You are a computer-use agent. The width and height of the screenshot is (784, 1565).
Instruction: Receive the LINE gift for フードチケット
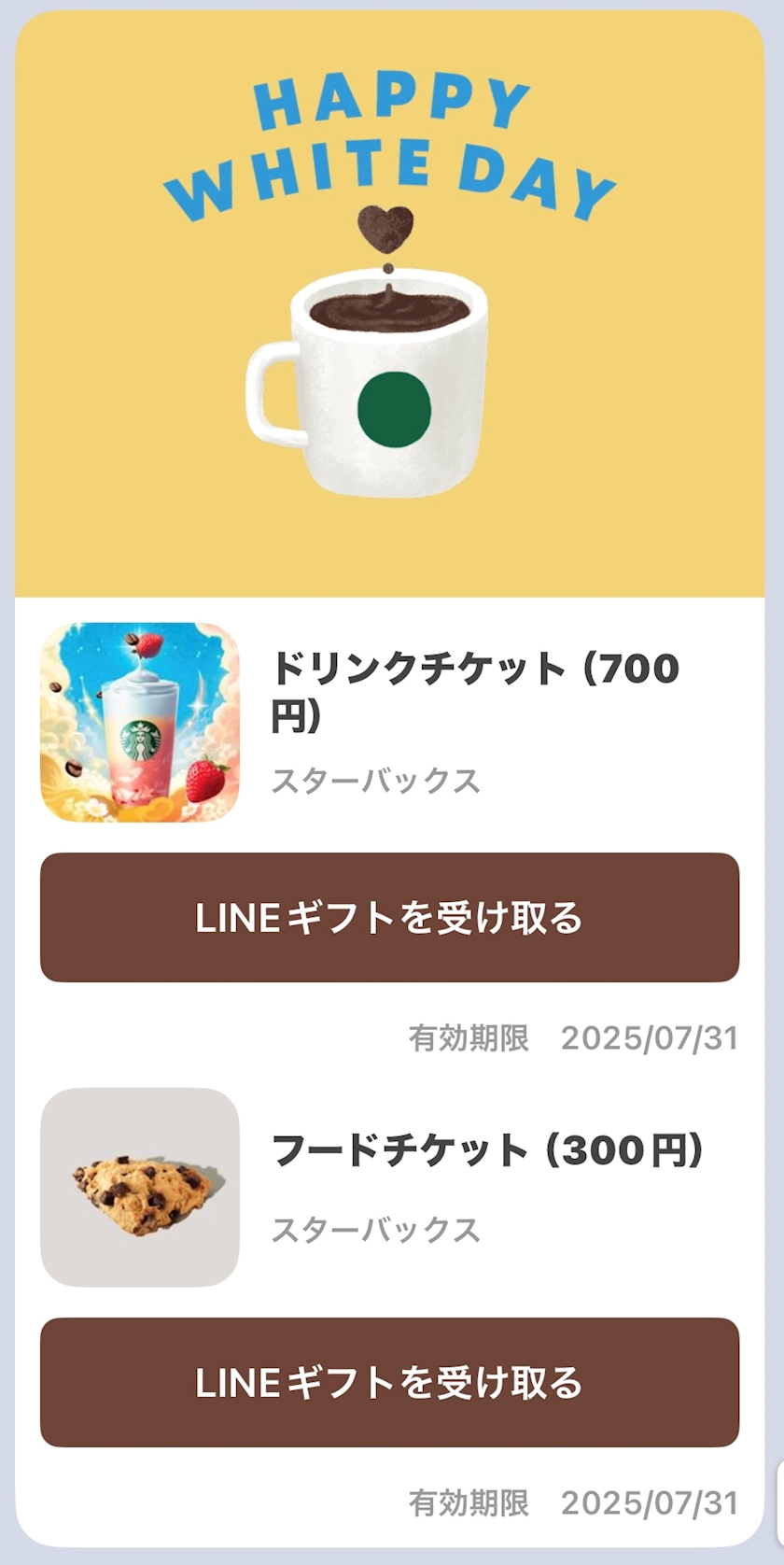tap(389, 1382)
